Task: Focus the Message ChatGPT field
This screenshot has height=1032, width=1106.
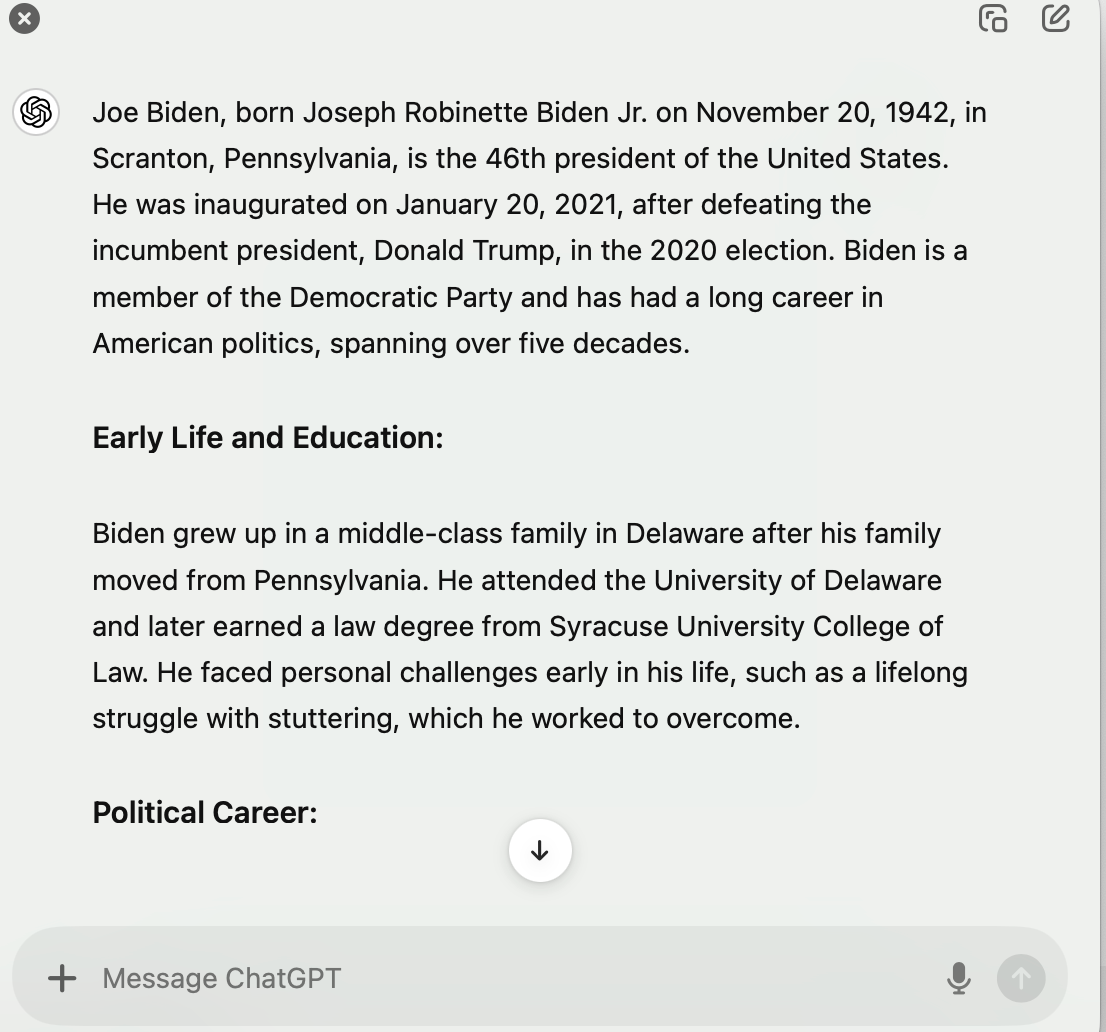Action: pyautogui.click(x=500, y=978)
